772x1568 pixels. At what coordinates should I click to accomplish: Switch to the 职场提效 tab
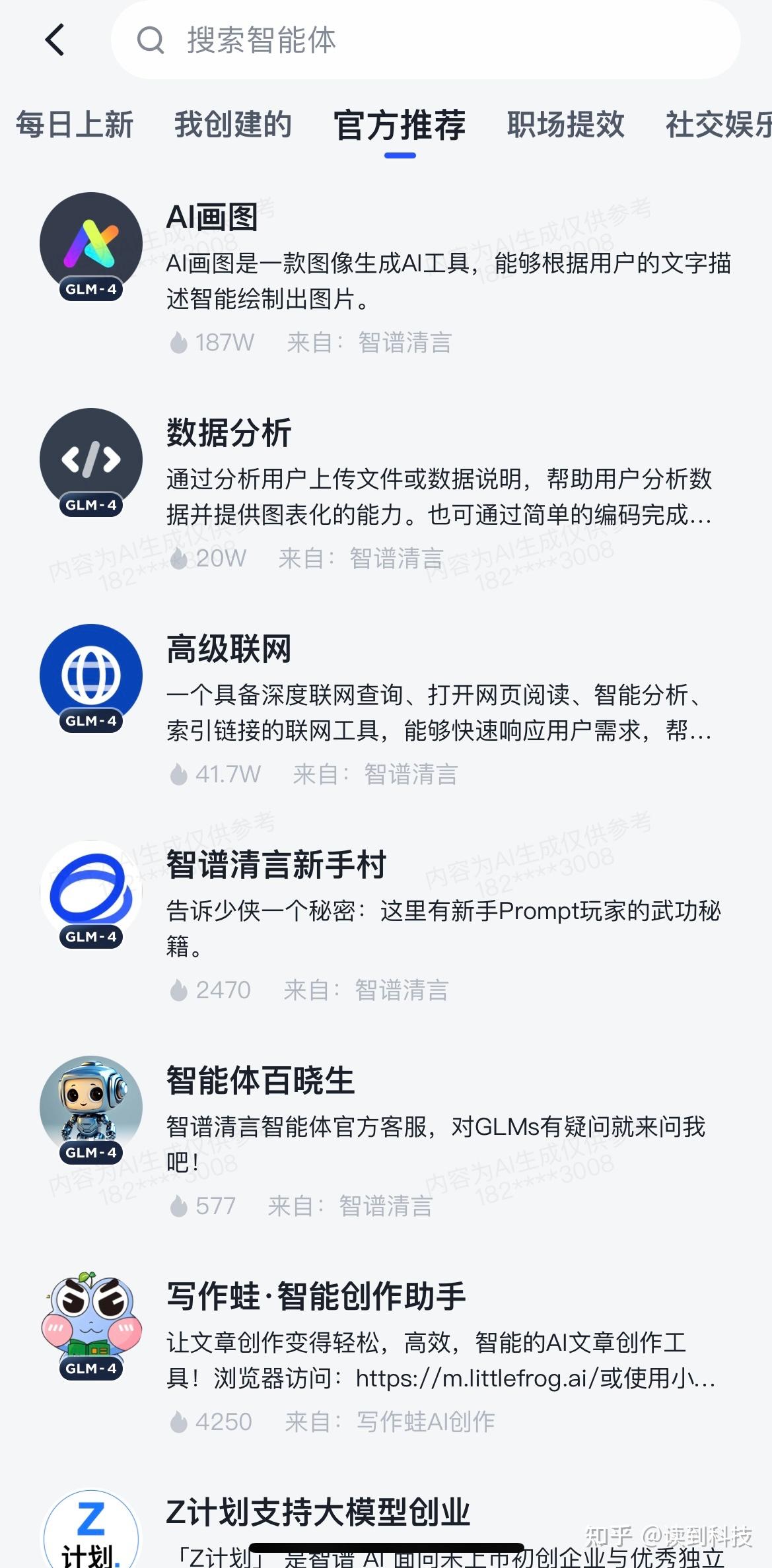pos(565,125)
